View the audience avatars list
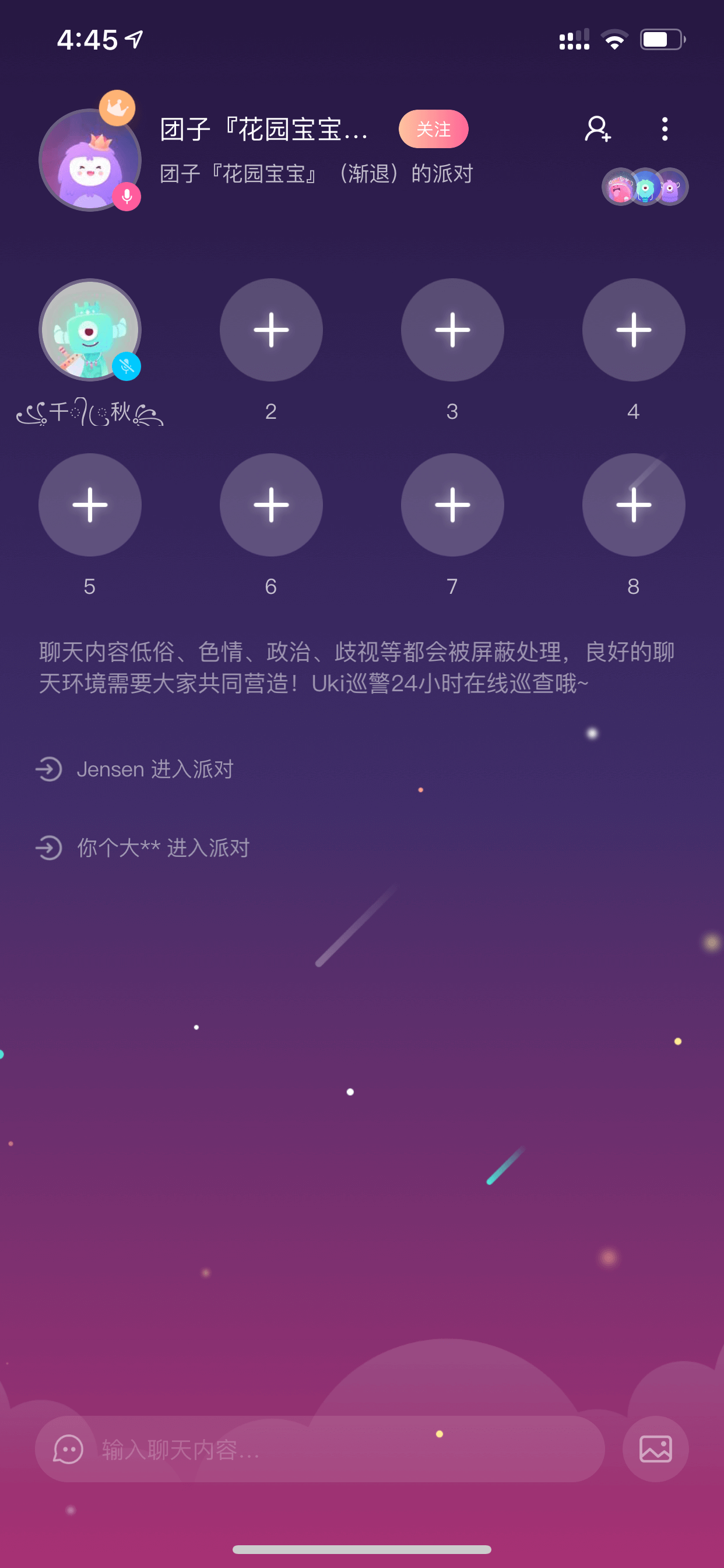The width and height of the screenshot is (724, 1568). click(645, 186)
